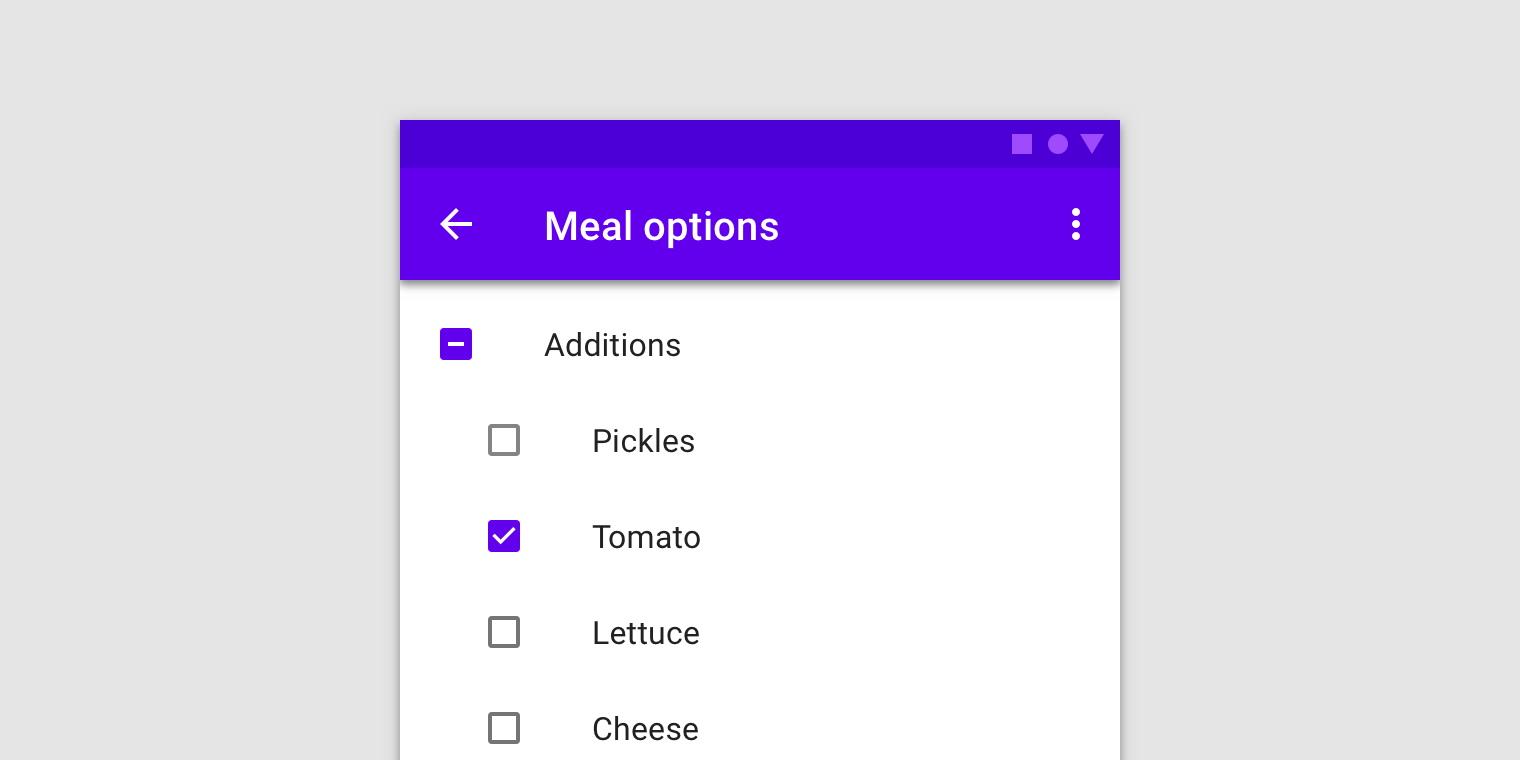The height and width of the screenshot is (760, 1520).
Task: Go back using the arrow icon
Action: pyautogui.click(x=456, y=224)
